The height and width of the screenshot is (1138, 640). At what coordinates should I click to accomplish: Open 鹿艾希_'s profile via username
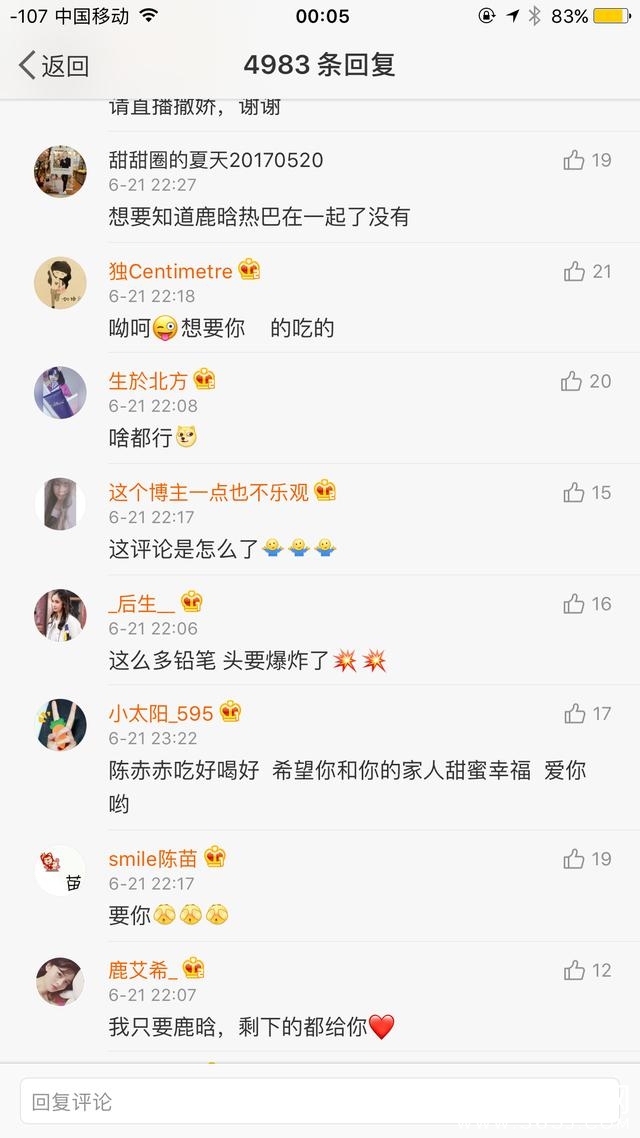click(143, 970)
